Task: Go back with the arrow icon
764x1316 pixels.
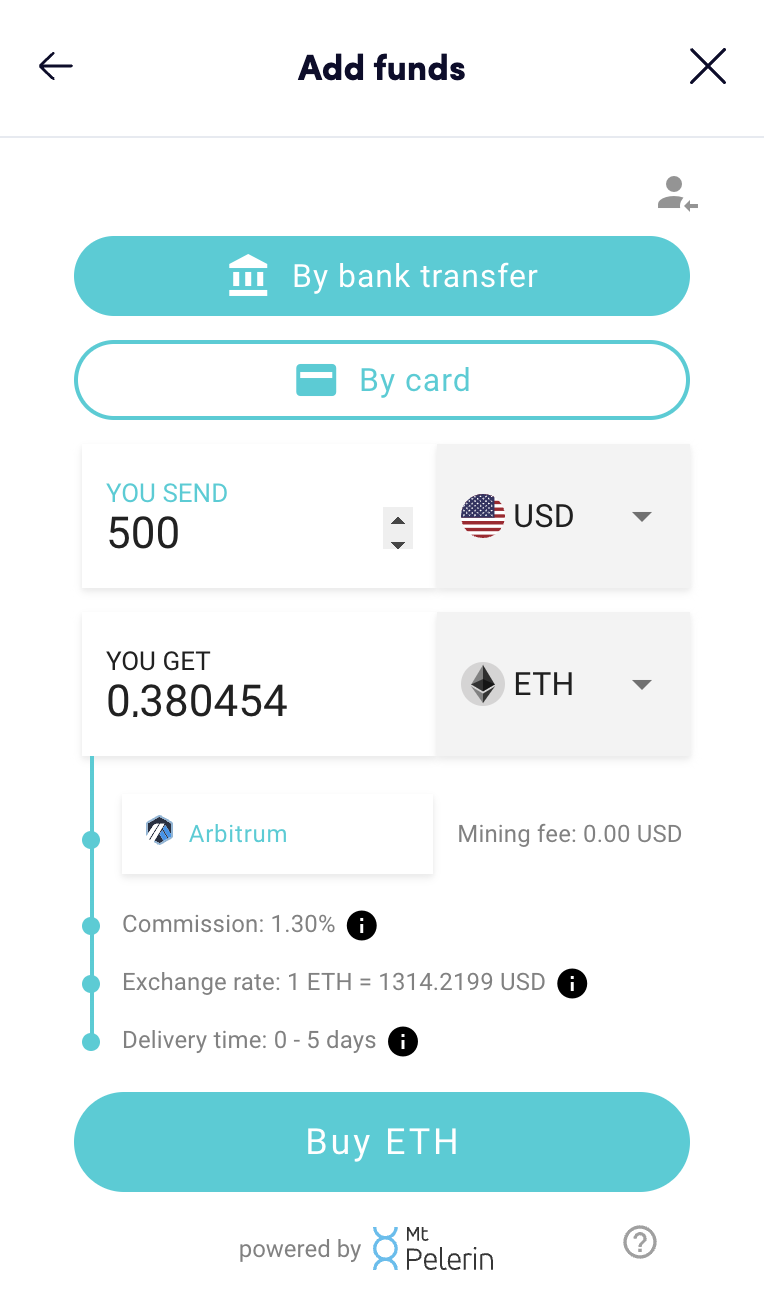Action: (56, 67)
